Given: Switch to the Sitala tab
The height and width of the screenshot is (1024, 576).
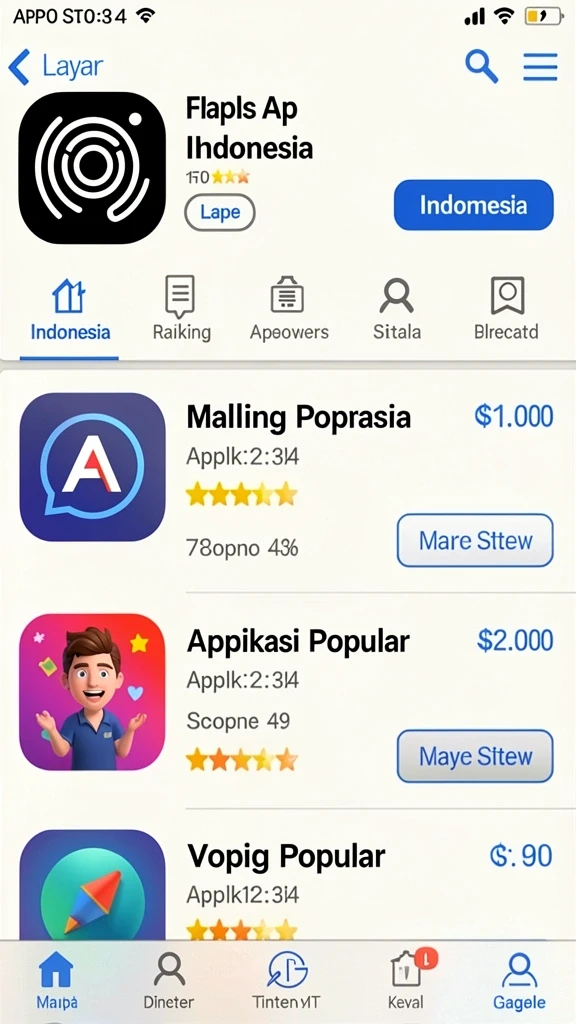Looking at the screenshot, I should point(396,310).
